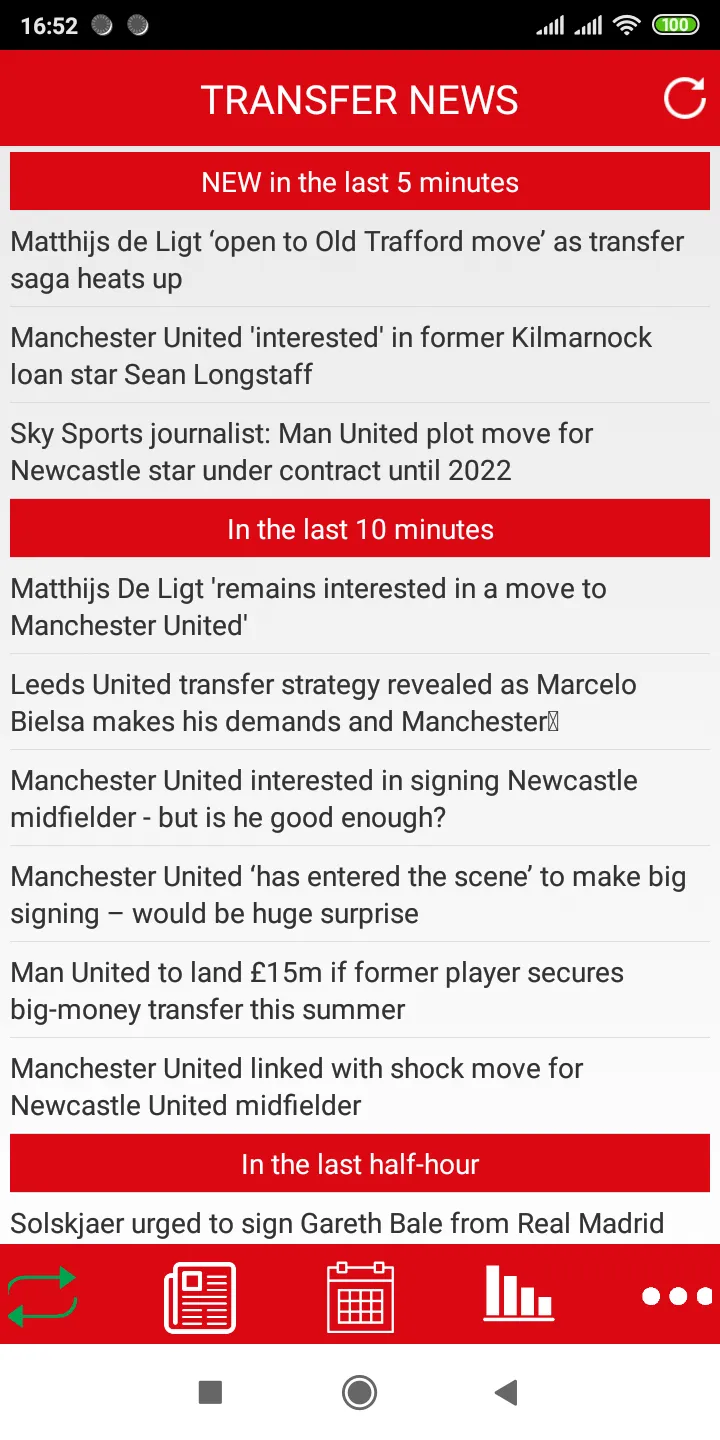Read De Ligt 'remains interested' article
This screenshot has height=1440, width=720.
(360, 607)
